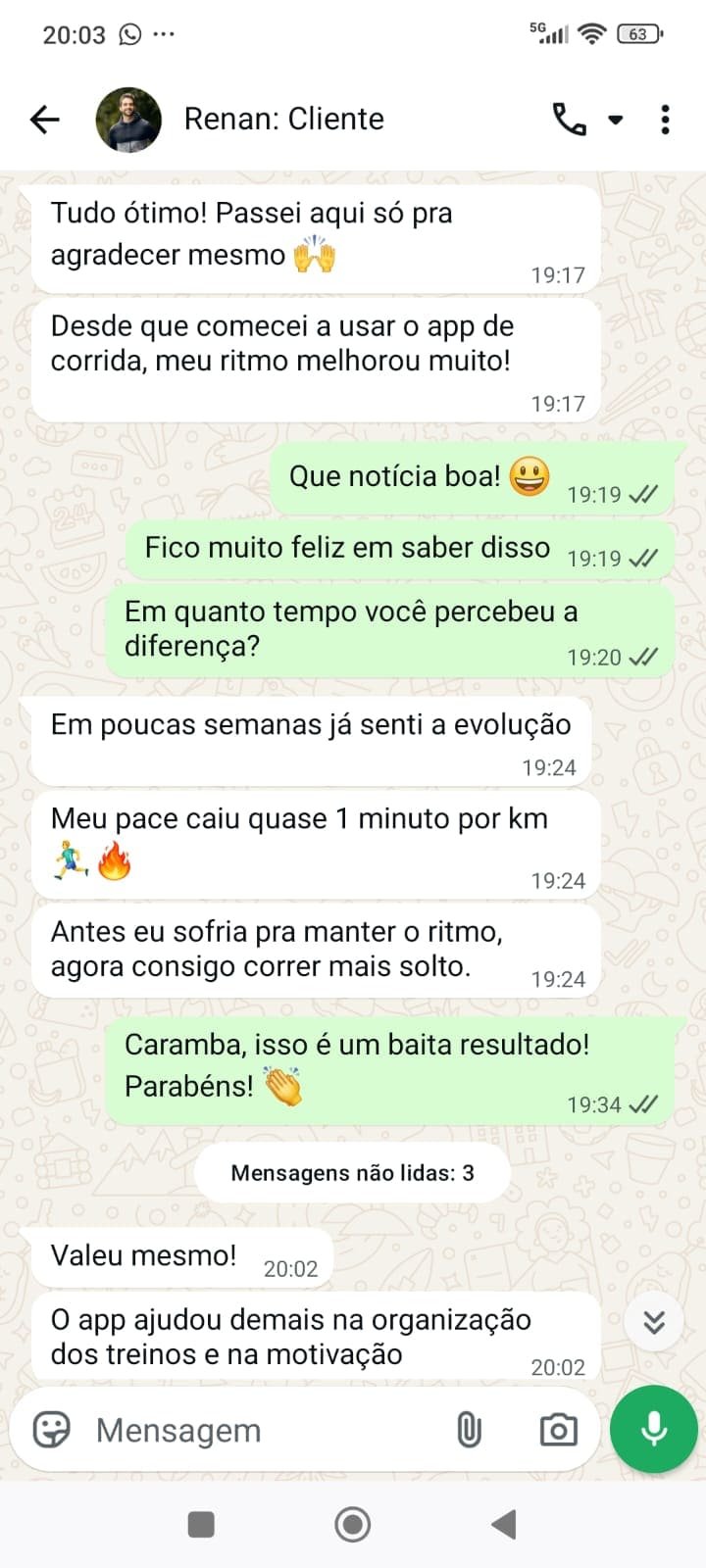This screenshot has height=1568, width=706.
Task: Tap the back arrow to leave the chat
Action: 44,119
